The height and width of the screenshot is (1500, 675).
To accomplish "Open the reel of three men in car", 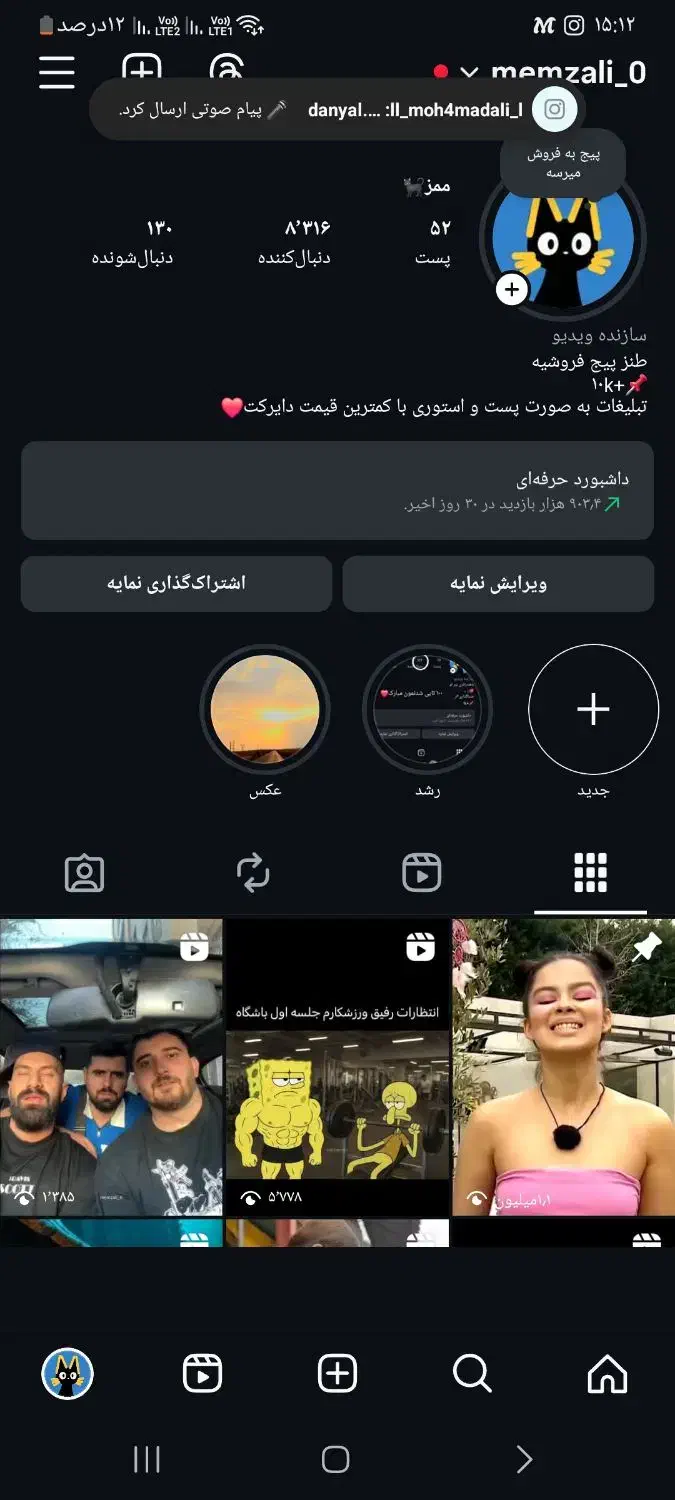I will coord(111,1067).
